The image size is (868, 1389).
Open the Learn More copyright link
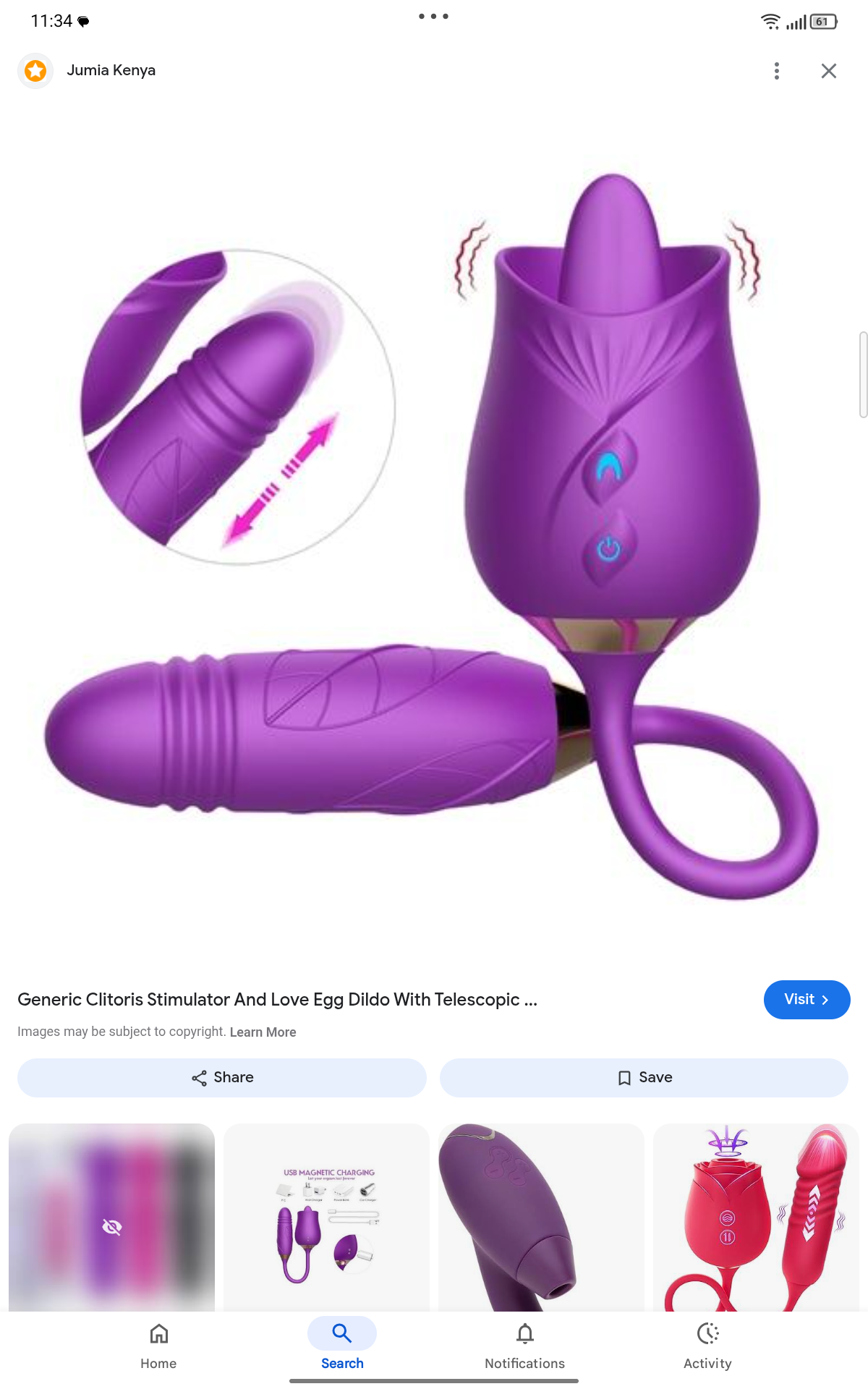[x=263, y=1032]
